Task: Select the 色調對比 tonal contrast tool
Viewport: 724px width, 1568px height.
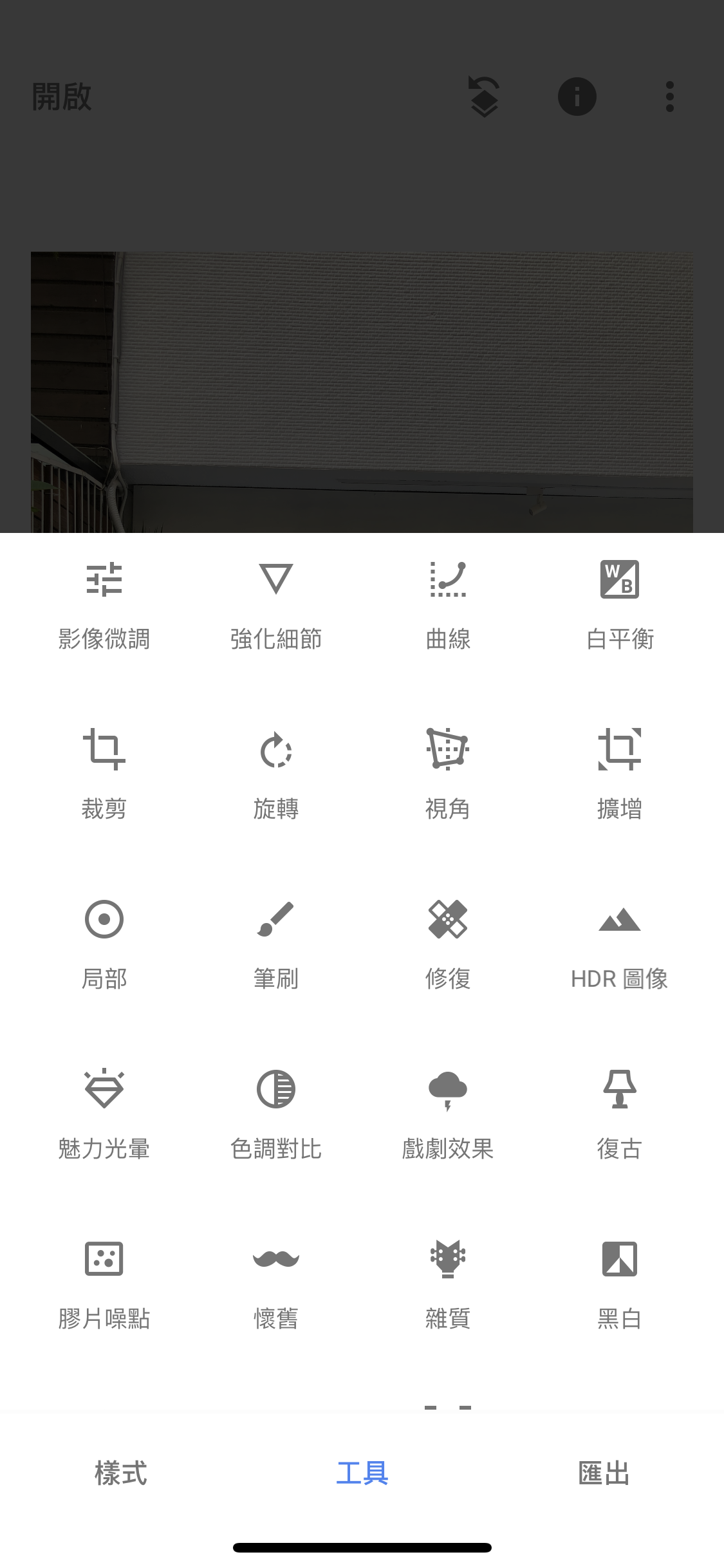Action: [275, 1115]
